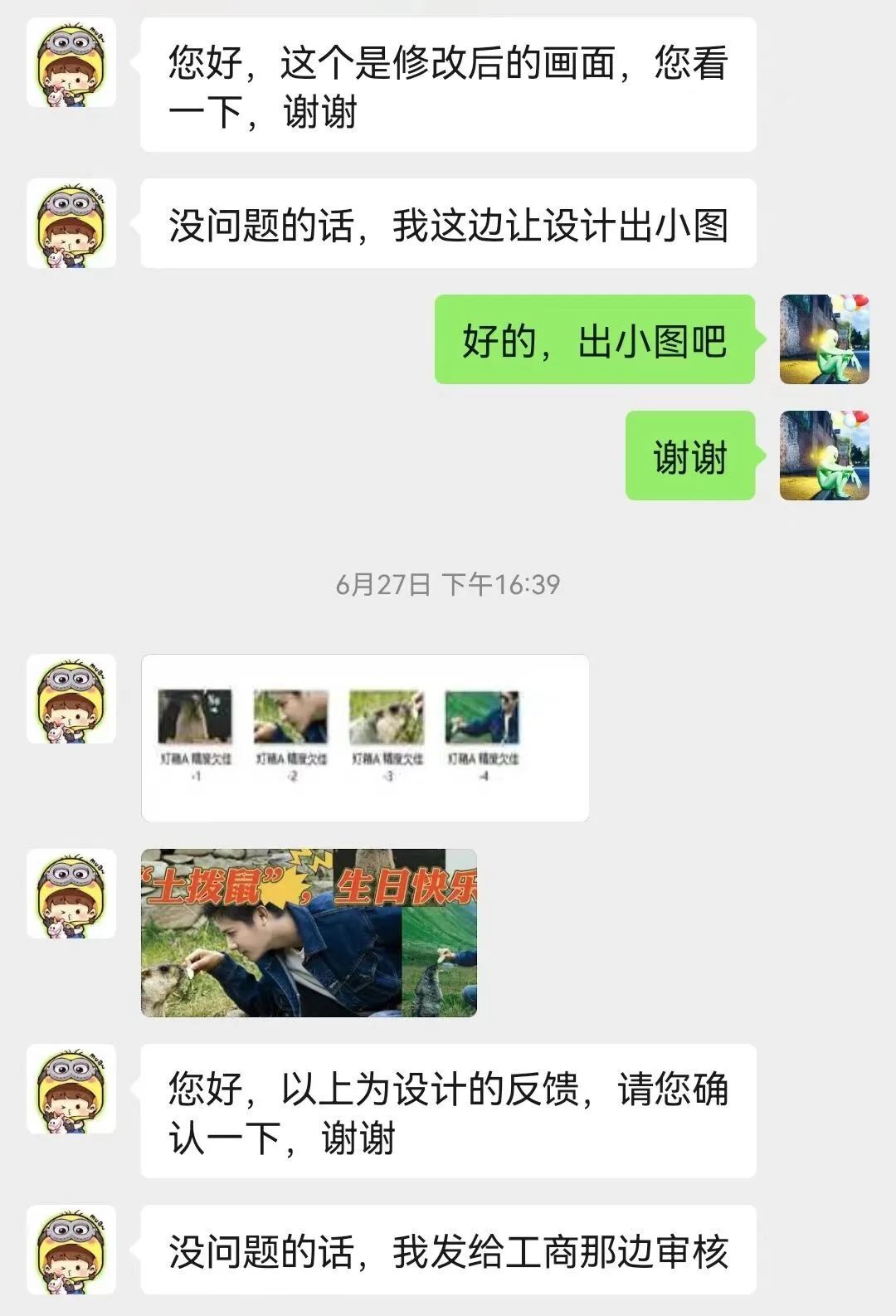
Task: Open the four-thumbnail image message
Action: [365, 738]
